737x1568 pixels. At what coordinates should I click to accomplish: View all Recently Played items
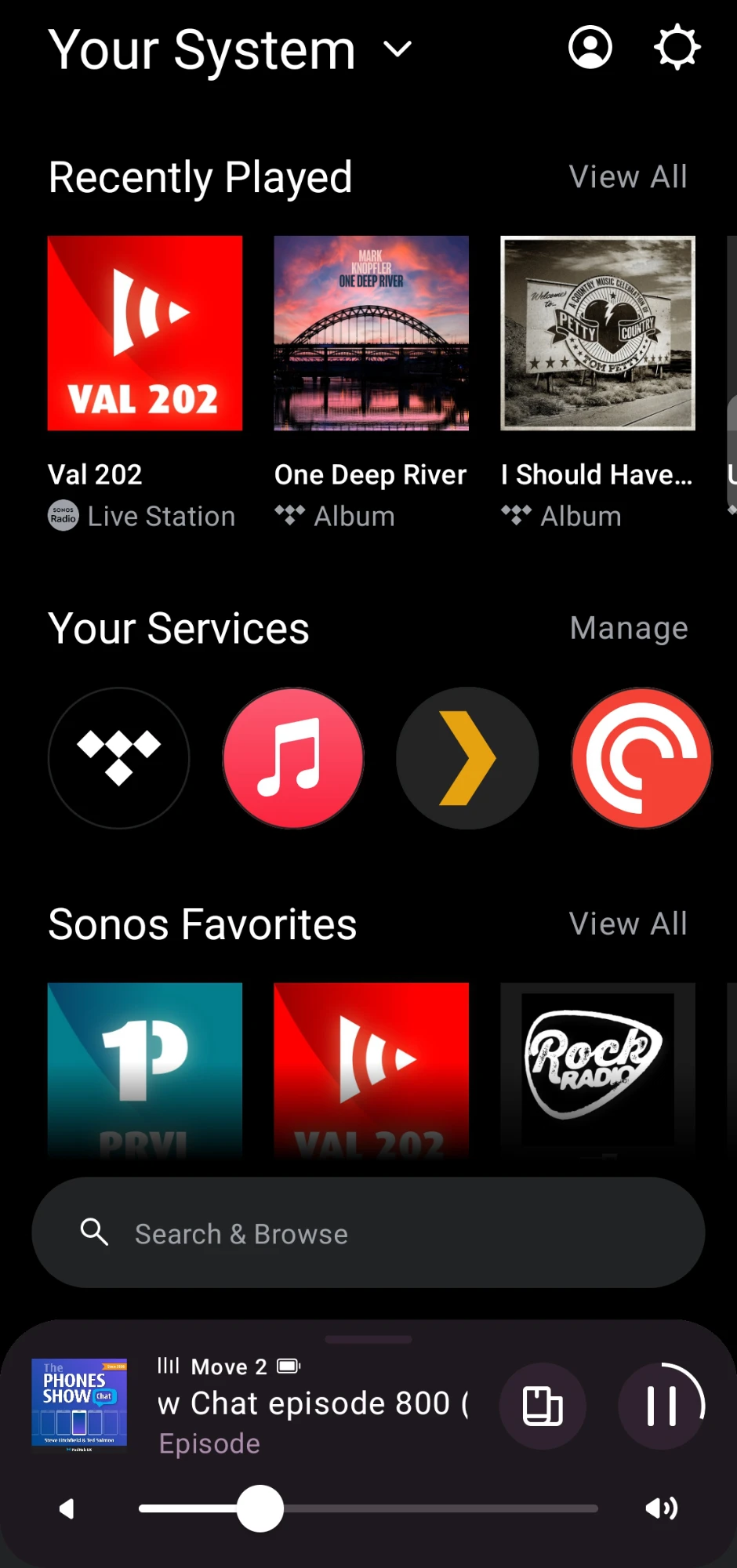(x=627, y=177)
